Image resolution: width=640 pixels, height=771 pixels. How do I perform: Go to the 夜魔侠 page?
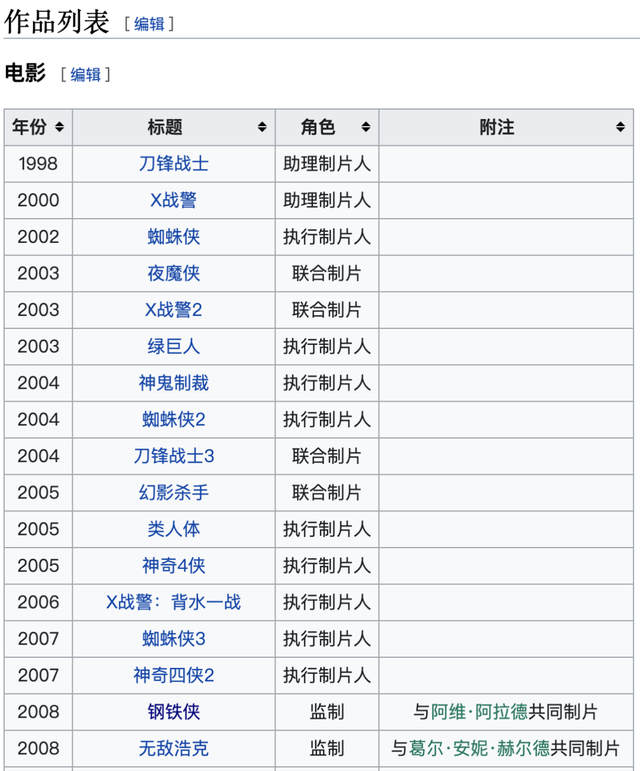click(x=174, y=273)
